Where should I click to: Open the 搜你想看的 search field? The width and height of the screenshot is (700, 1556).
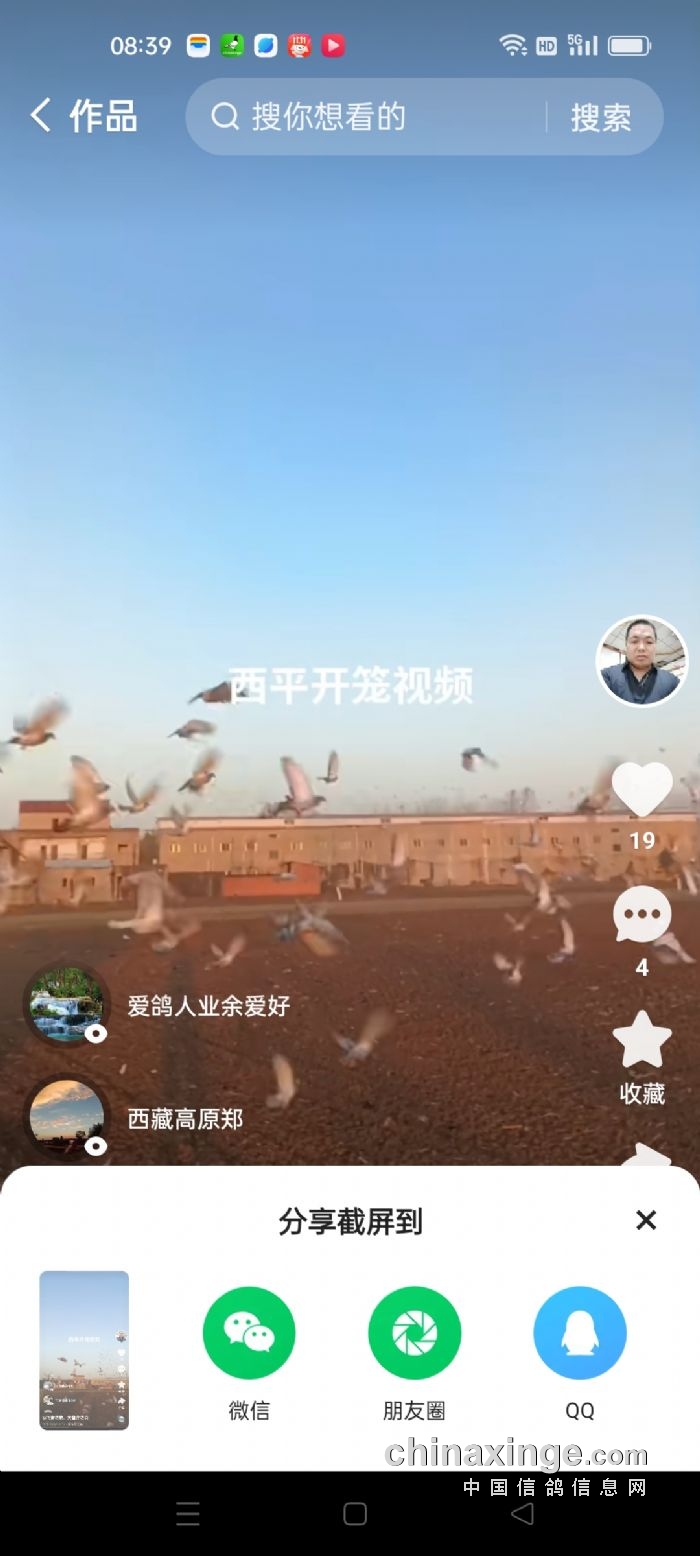pyautogui.click(x=370, y=117)
